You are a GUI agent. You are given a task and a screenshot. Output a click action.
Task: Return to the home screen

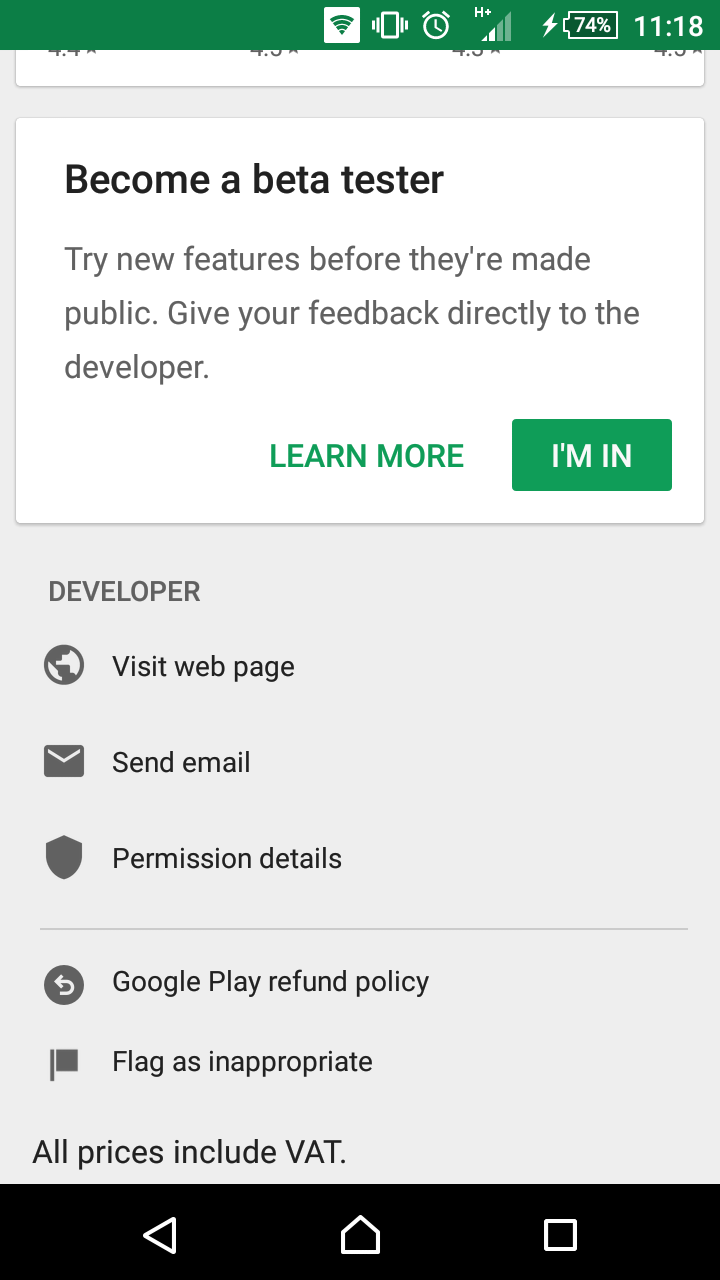(360, 1234)
